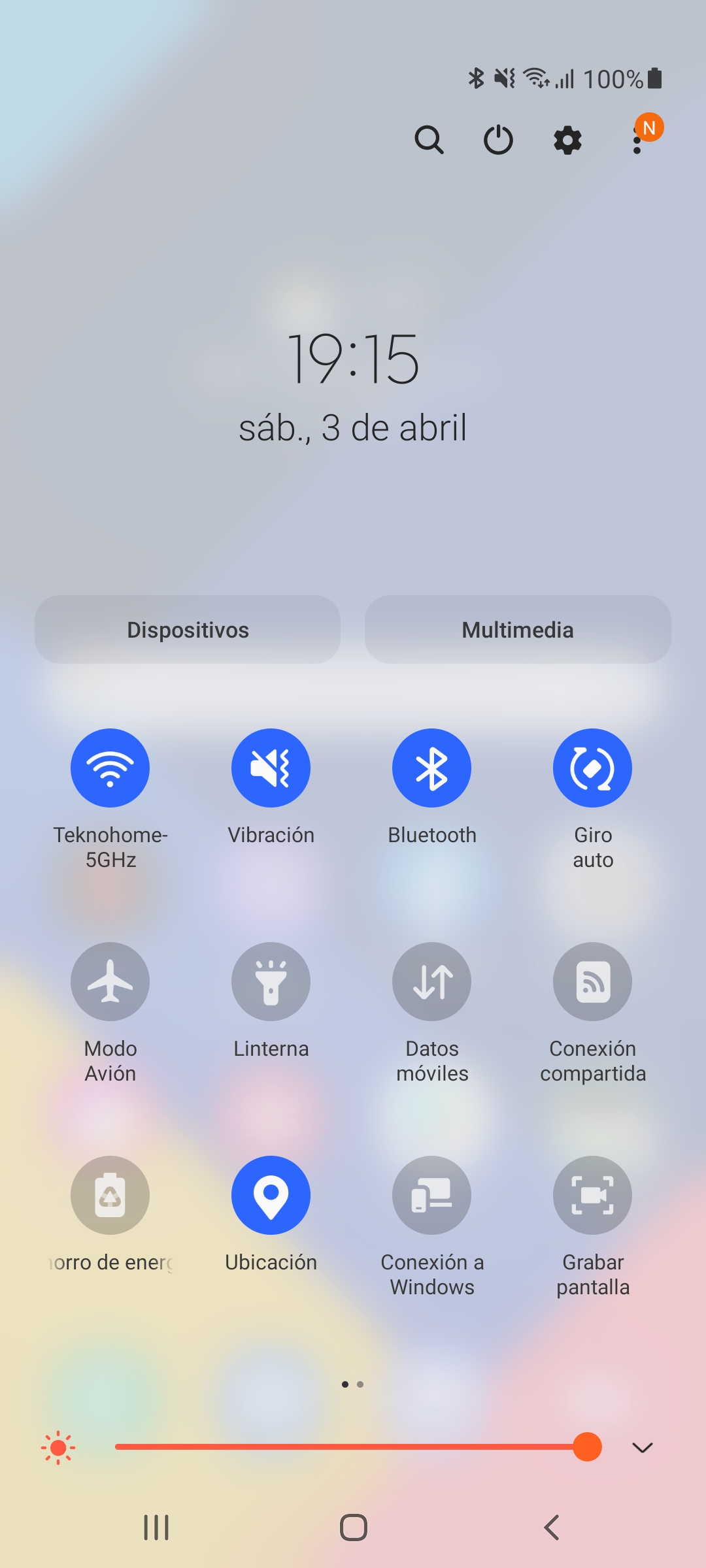Turn on the Linterna flashlight
Screen dimensions: 706x1568
coord(271,981)
